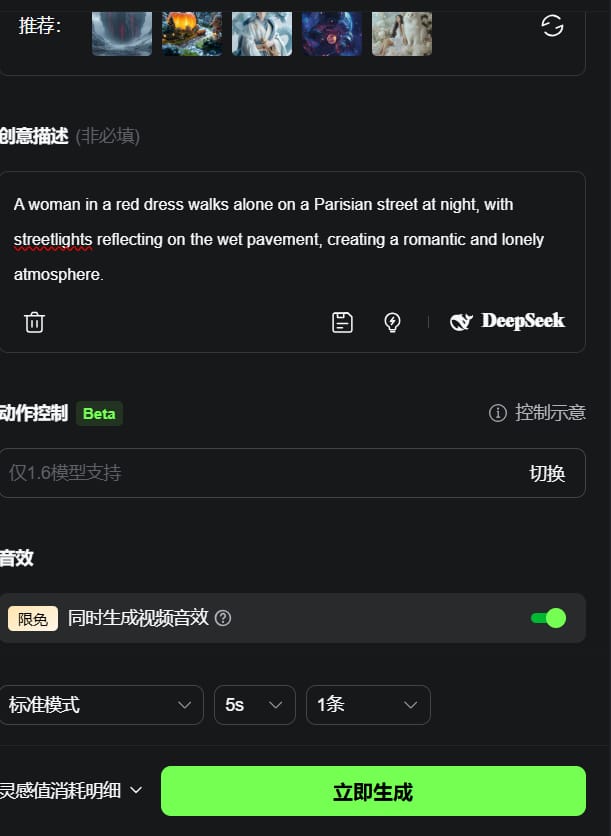The image size is (611, 836).
Task: Edit the creative description text
Action: [x=290, y=239]
